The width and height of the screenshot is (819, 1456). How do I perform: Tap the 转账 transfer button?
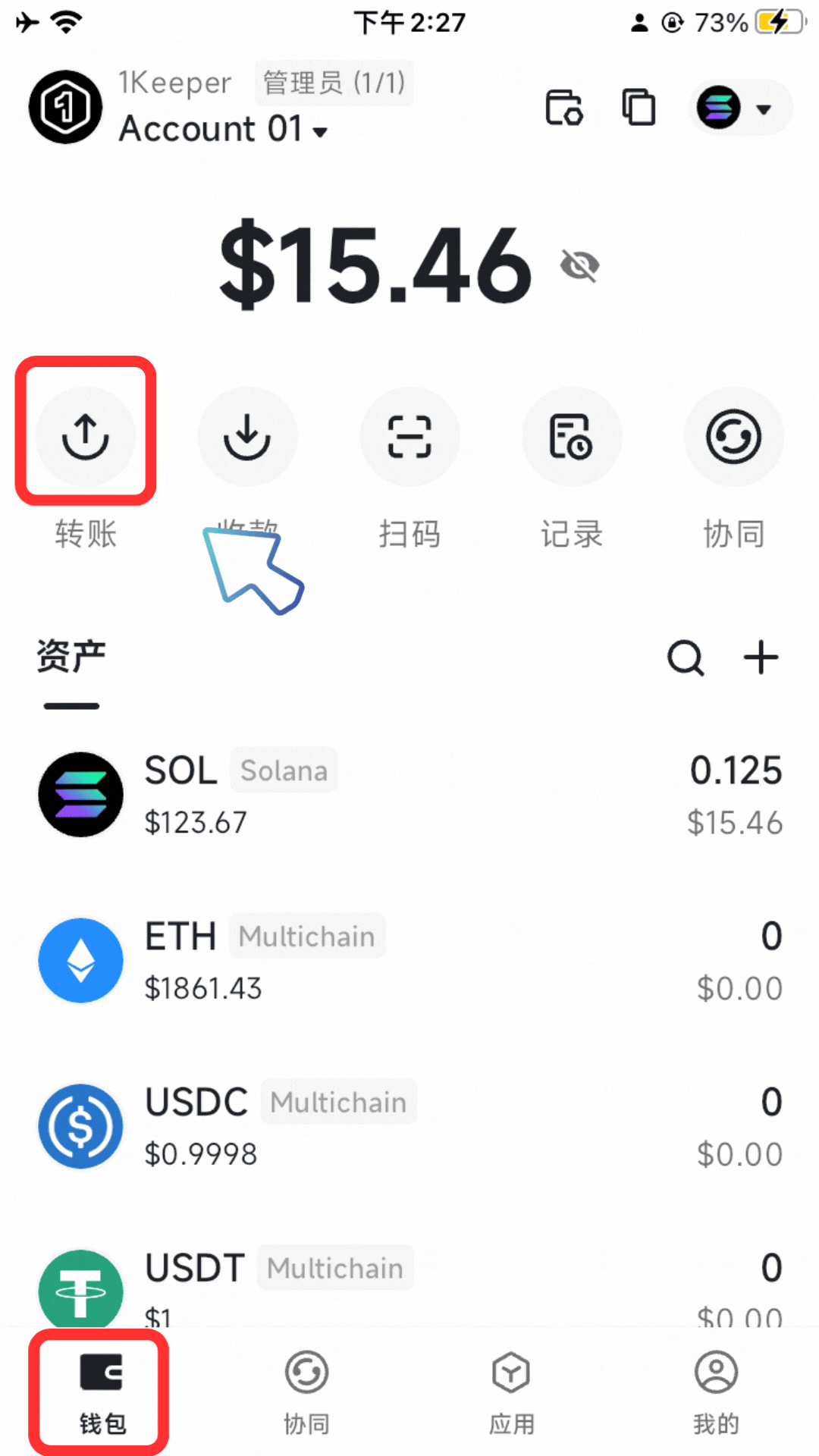[x=86, y=436]
